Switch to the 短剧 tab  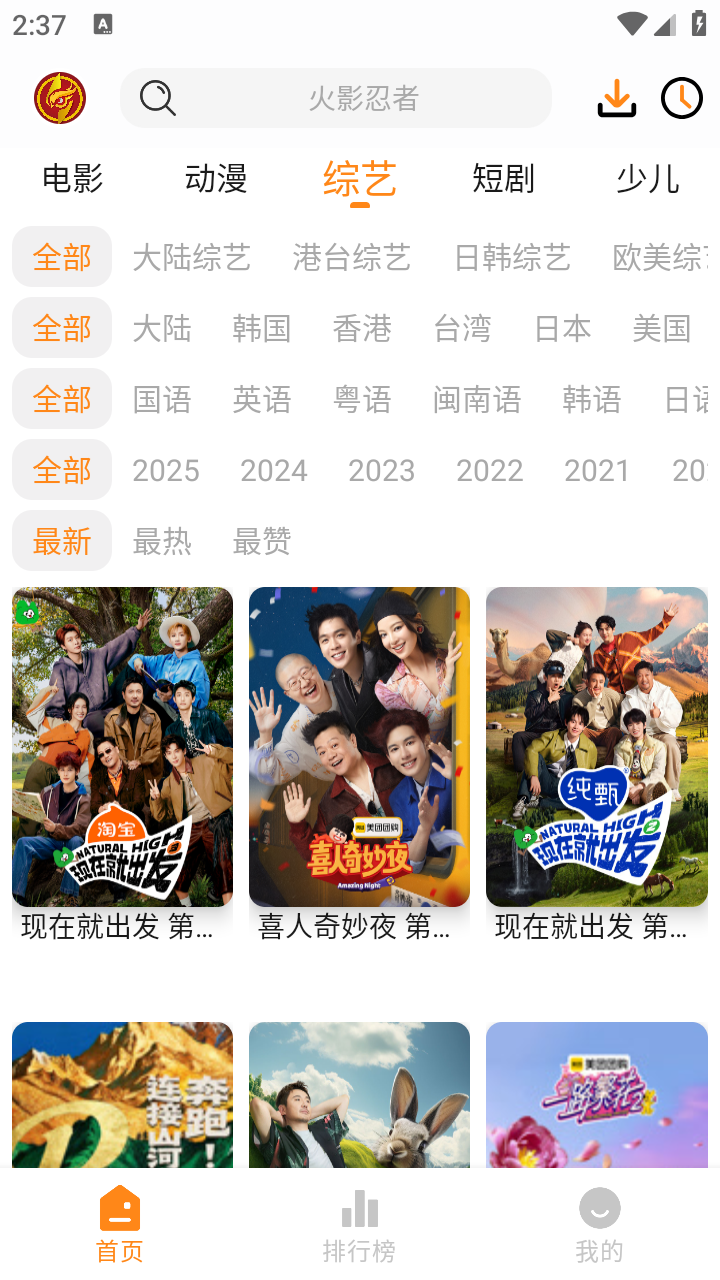(504, 178)
